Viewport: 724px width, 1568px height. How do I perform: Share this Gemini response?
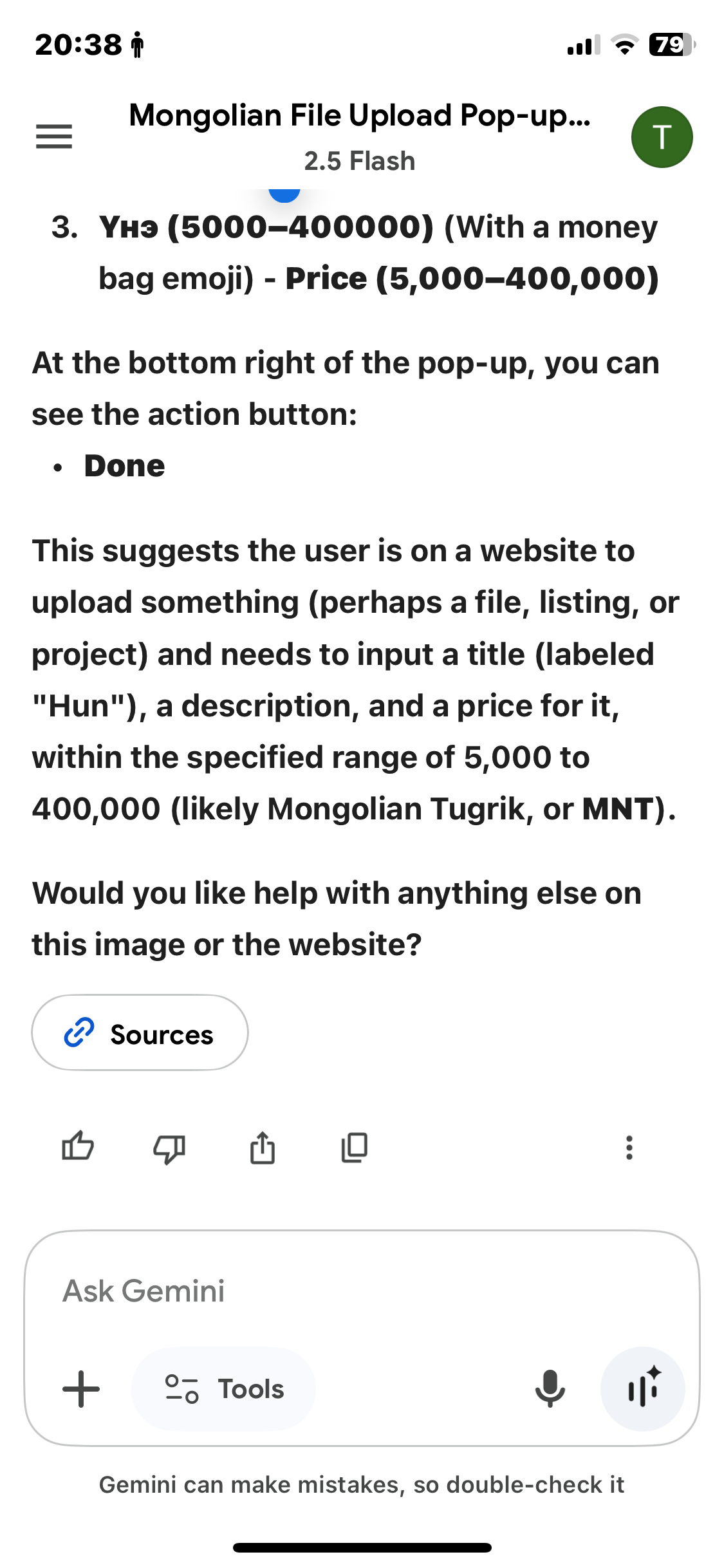pyautogui.click(x=262, y=1147)
